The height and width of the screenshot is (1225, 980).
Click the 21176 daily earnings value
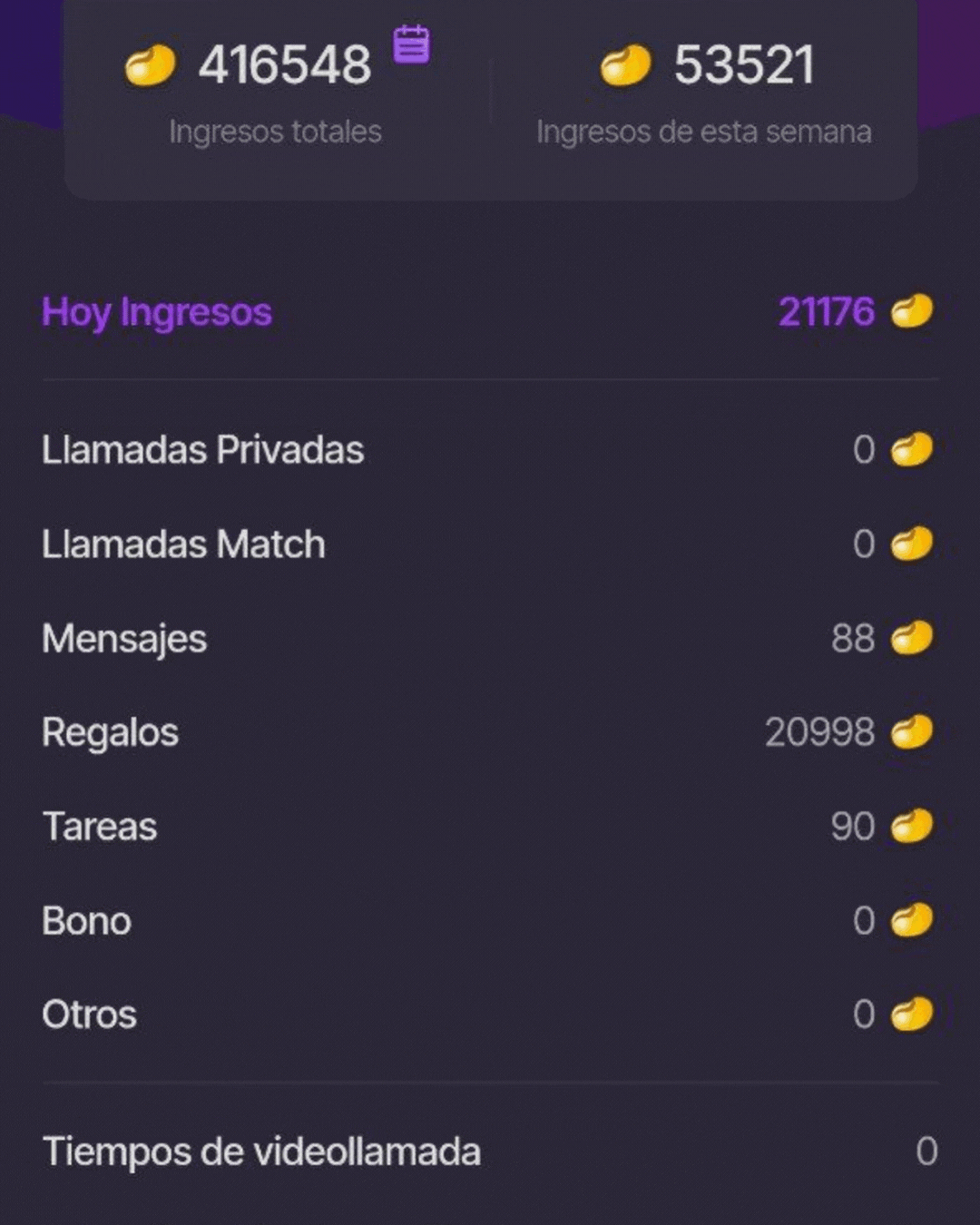(828, 311)
